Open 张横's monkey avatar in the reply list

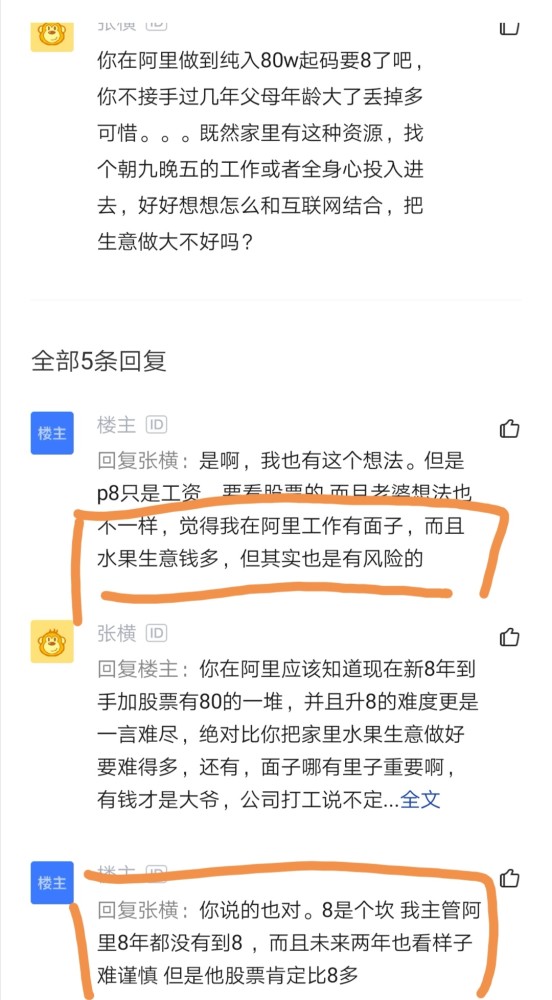52,642
